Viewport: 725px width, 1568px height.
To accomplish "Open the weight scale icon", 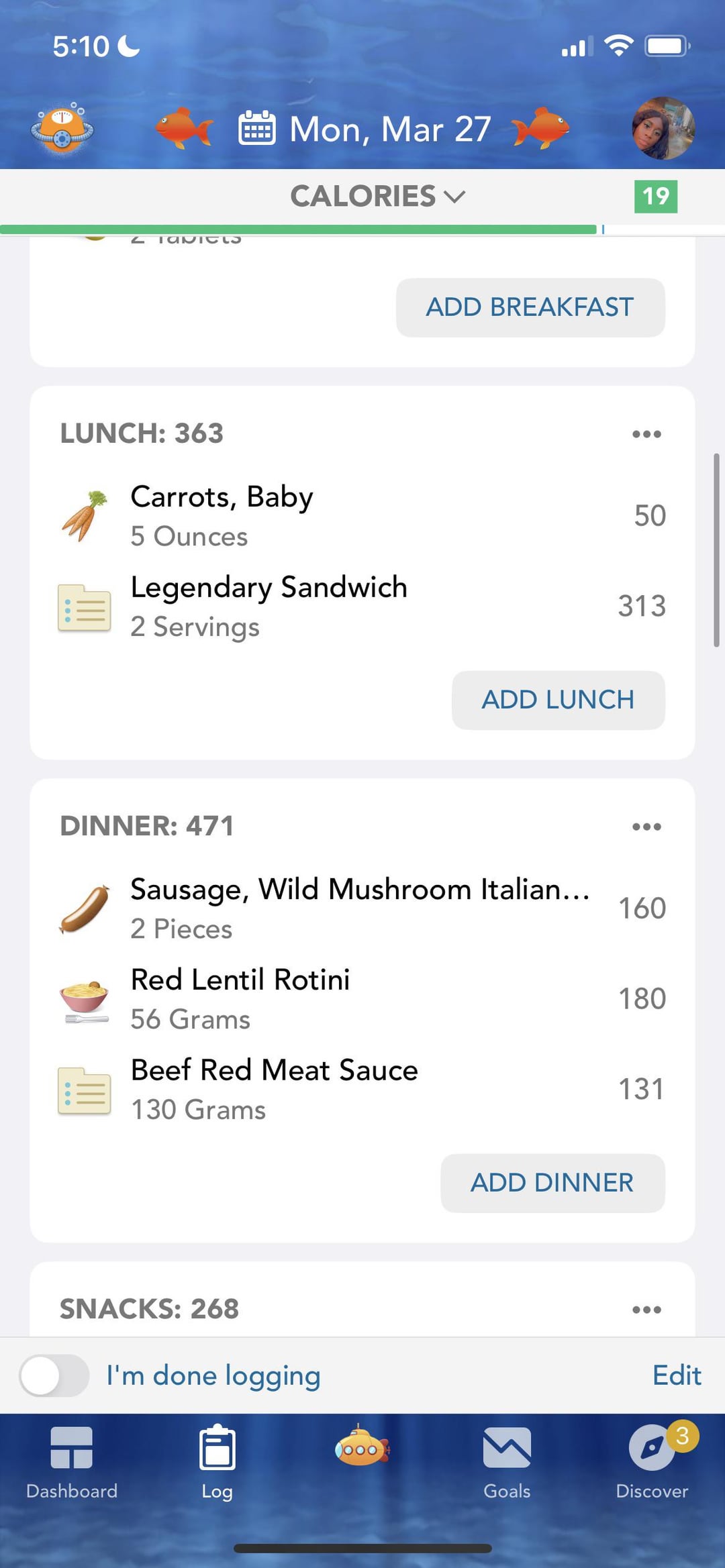I will (x=62, y=128).
